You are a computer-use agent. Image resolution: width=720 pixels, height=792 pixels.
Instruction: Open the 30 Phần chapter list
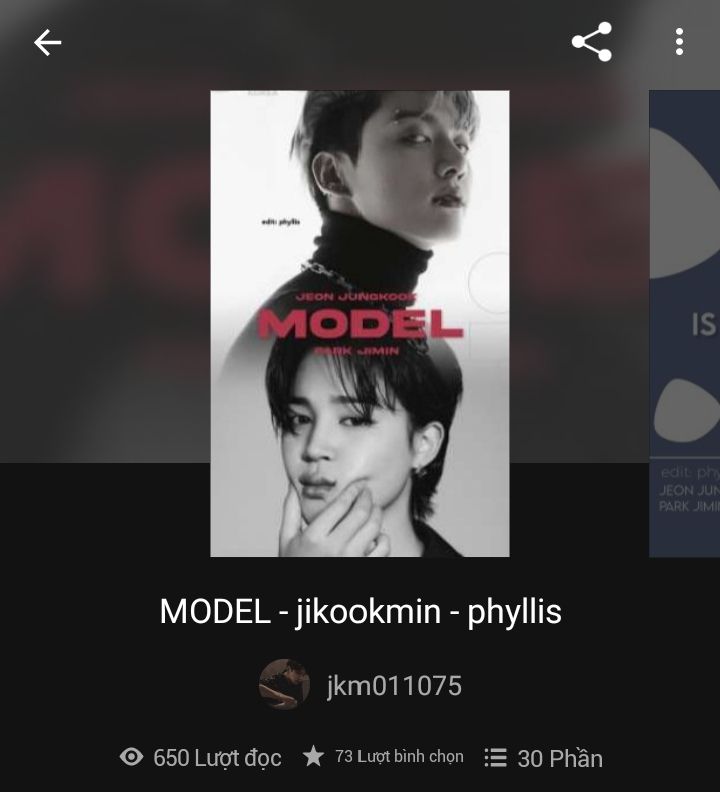544,758
